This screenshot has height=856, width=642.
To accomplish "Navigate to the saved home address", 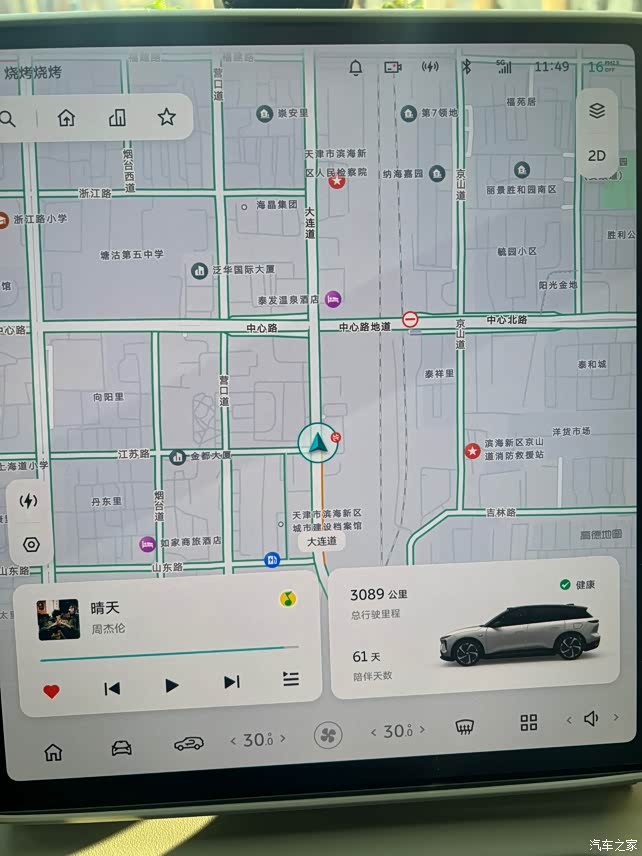I will click(x=66, y=118).
